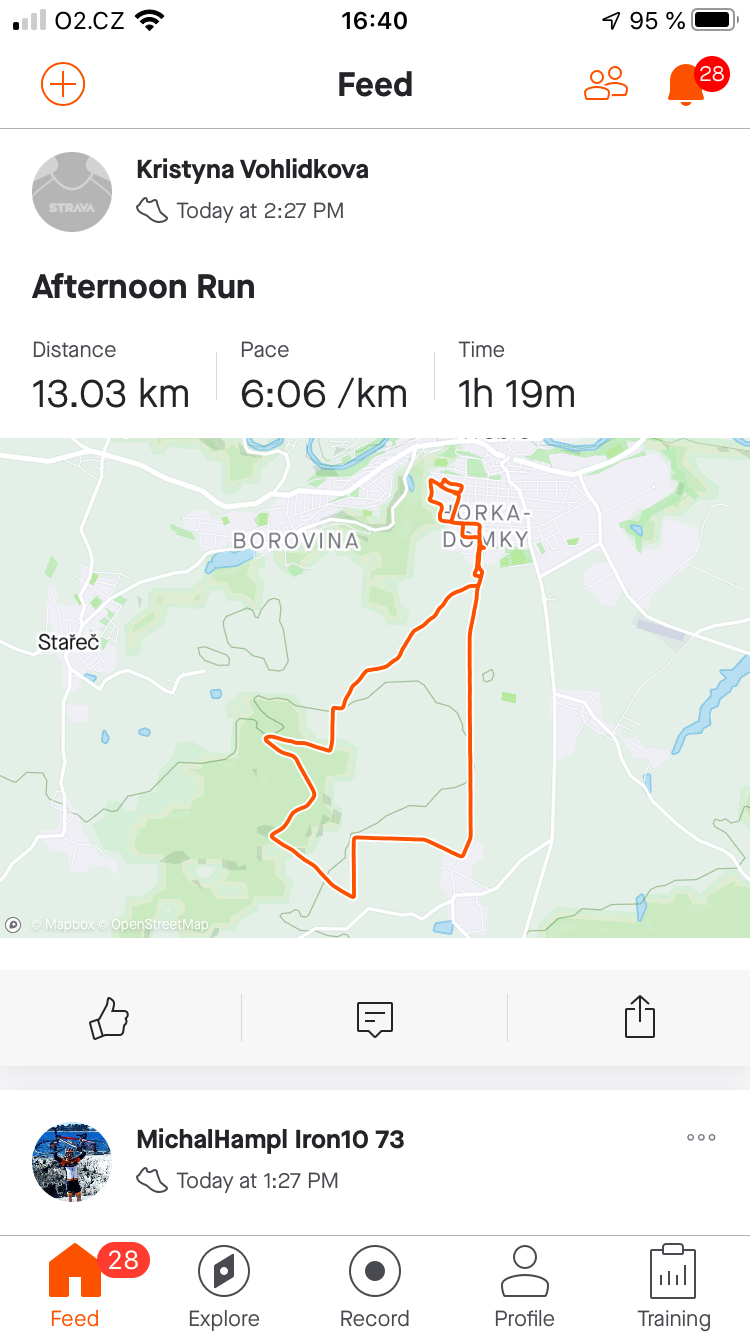This screenshot has height=1334, width=750.
Task: Open MichalHampl Iron10 73's profile photo
Action: [x=72, y=1161]
